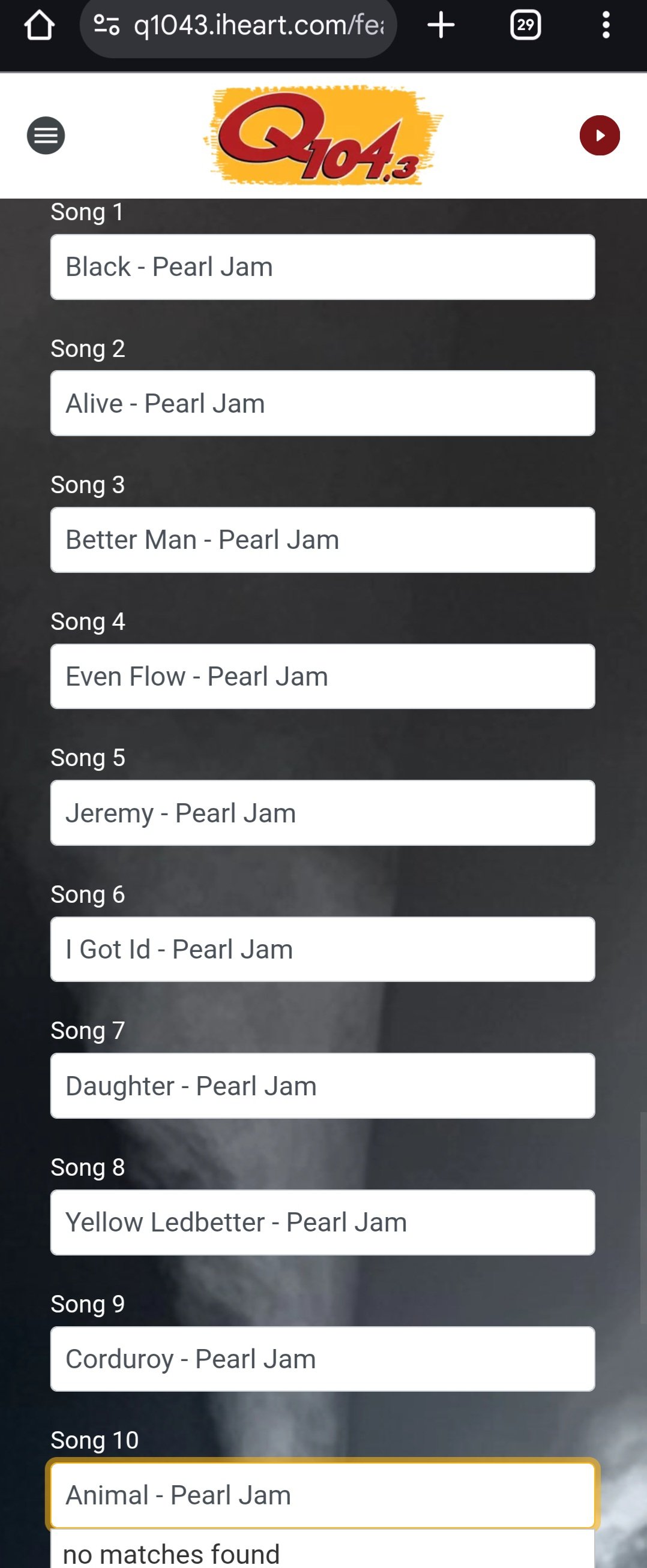Select the Song 2 field with Alive
Screen dimensions: 647x1568
coord(322,403)
